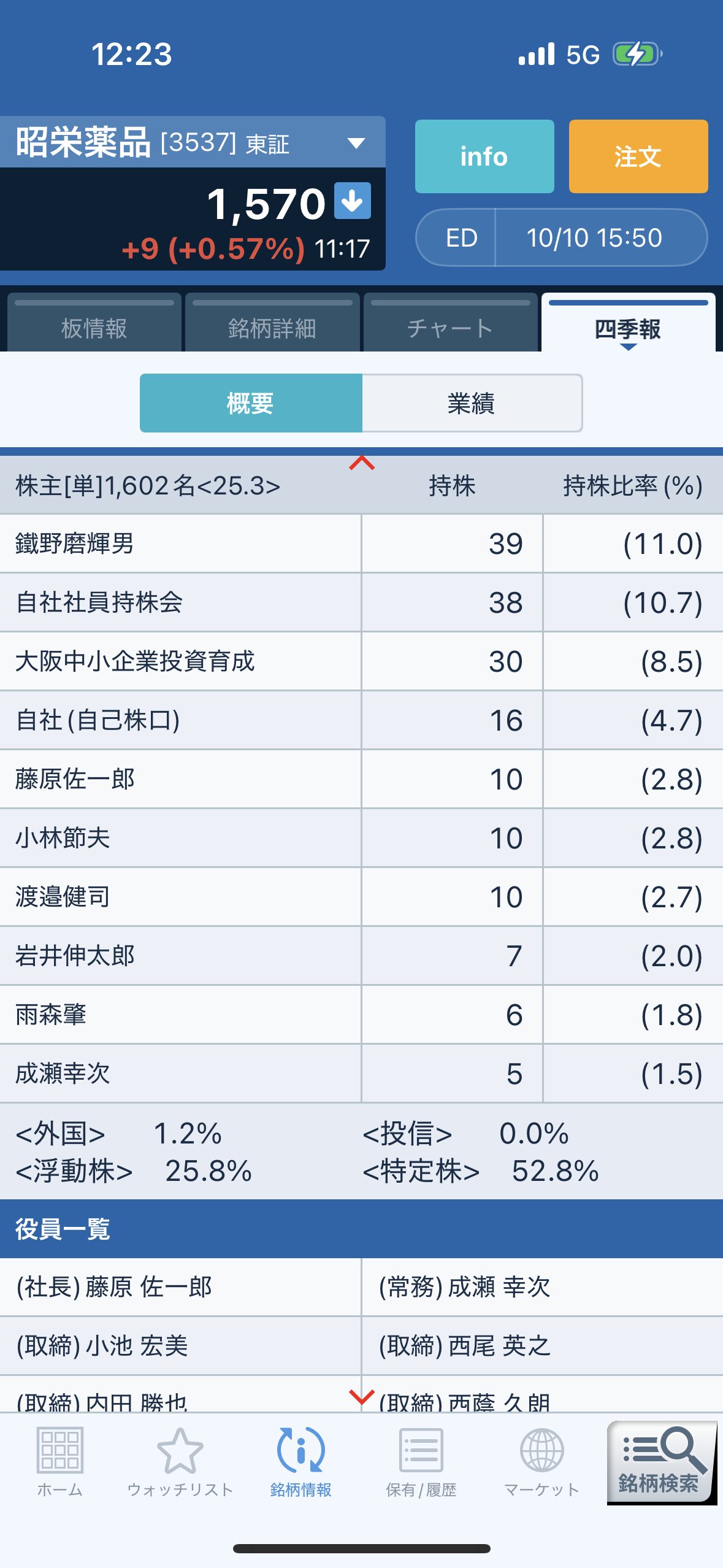Viewport: 723px width, 1568px height.
Task: Switch to the 業績 segment
Action: click(x=471, y=403)
